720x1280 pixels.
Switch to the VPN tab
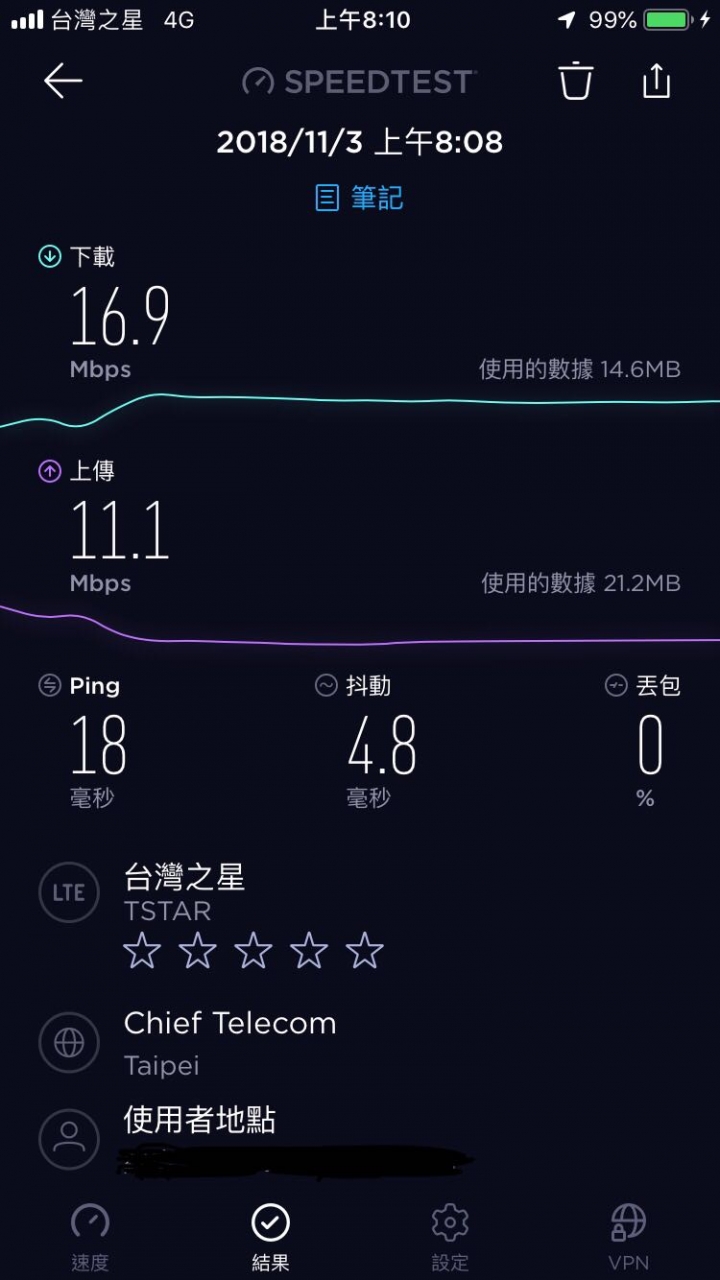(628, 1236)
